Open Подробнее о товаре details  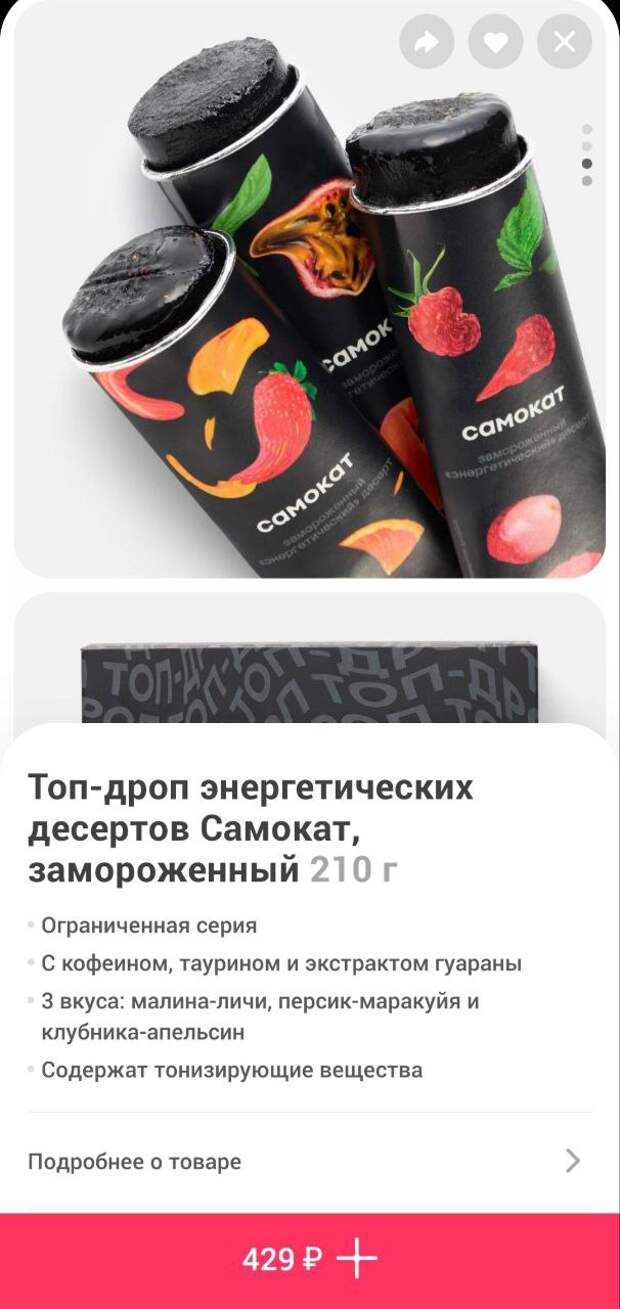click(309, 1161)
